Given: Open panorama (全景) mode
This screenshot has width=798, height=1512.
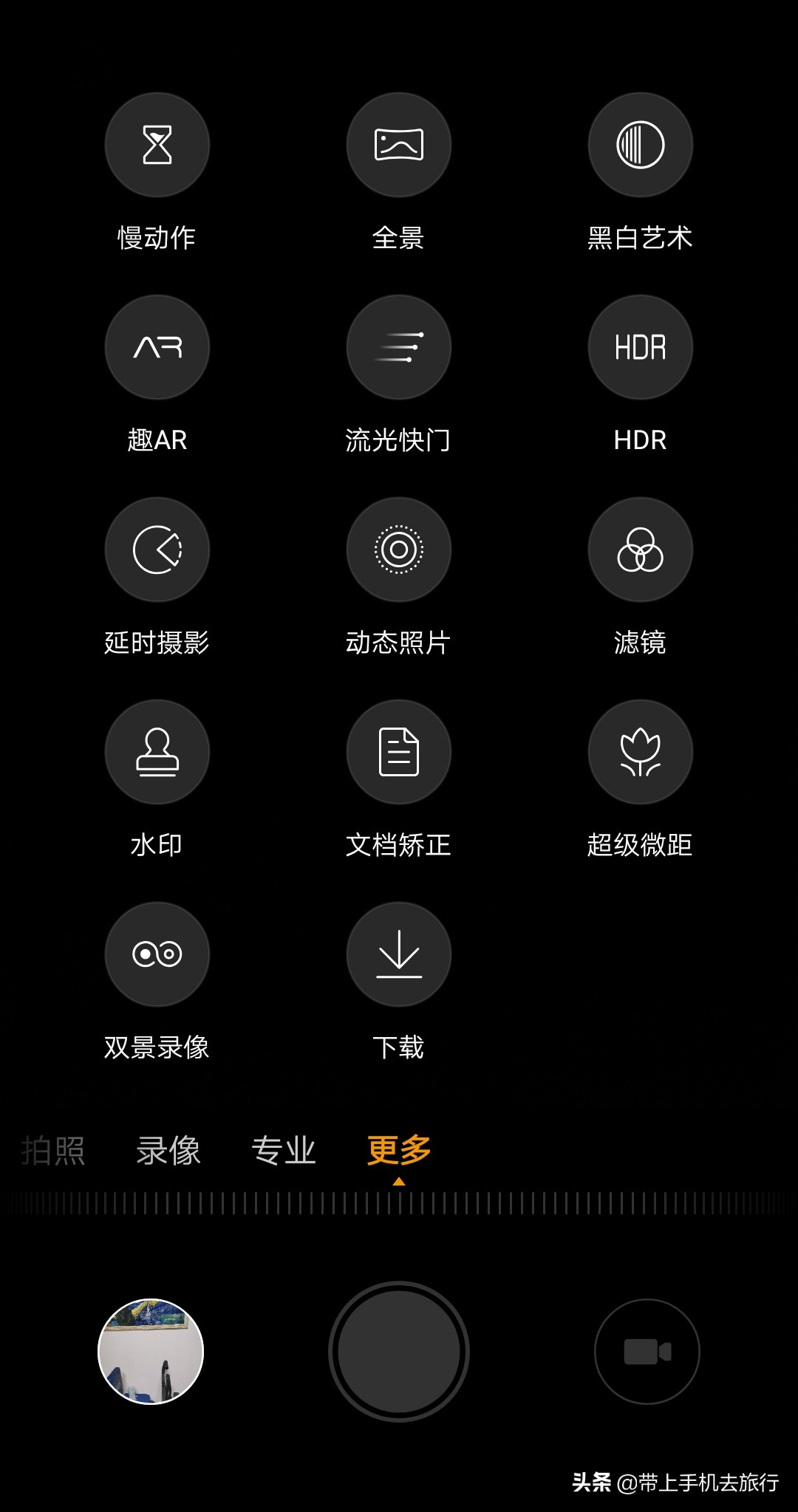Looking at the screenshot, I should click(399, 145).
